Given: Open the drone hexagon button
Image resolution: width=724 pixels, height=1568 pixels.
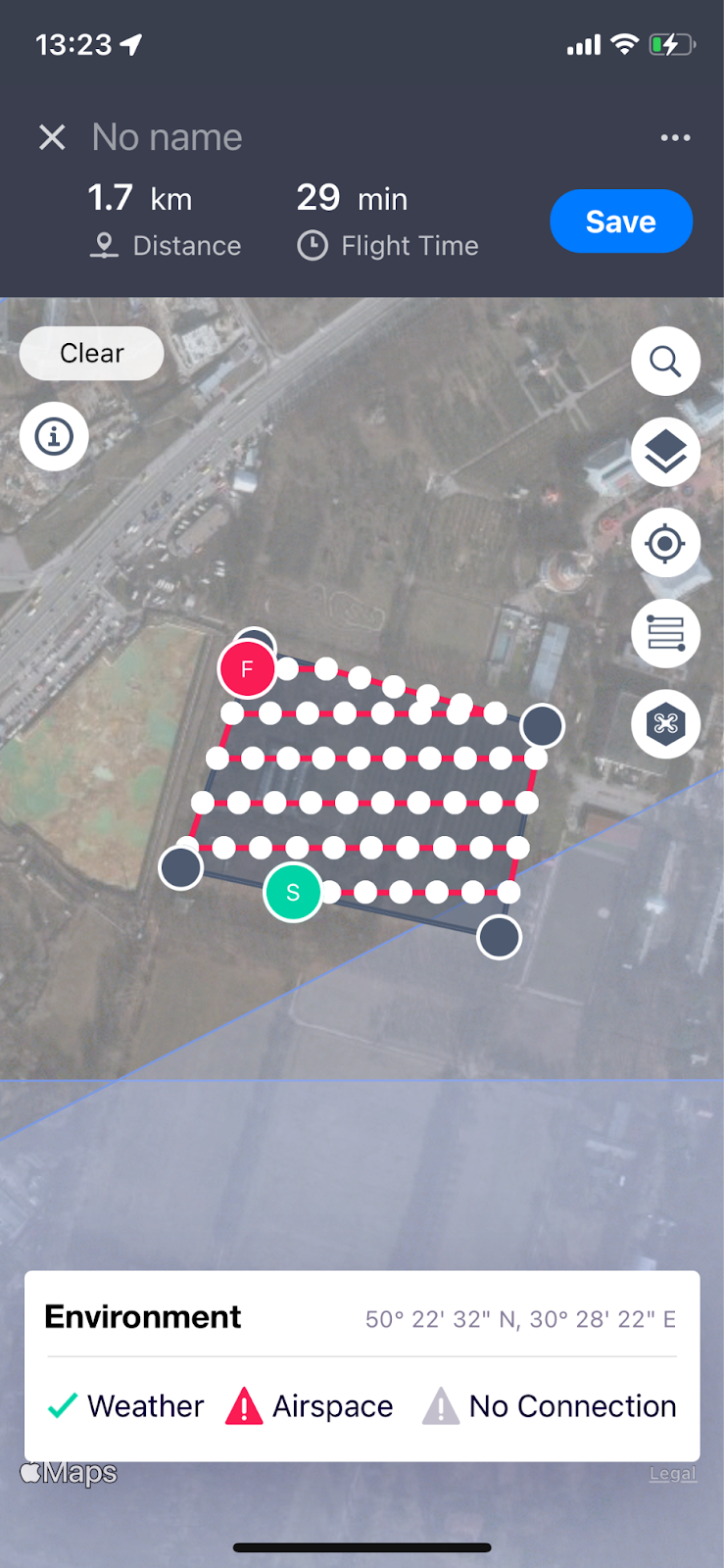Looking at the screenshot, I should (665, 724).
